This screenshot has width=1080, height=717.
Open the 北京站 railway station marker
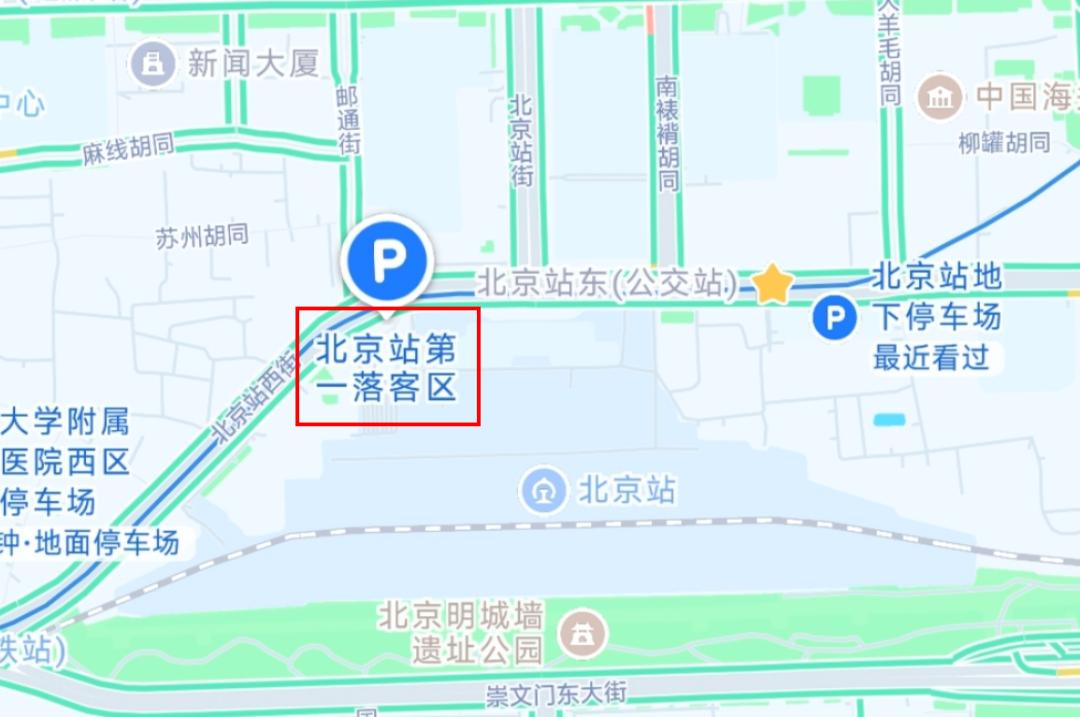pos(544,491)
